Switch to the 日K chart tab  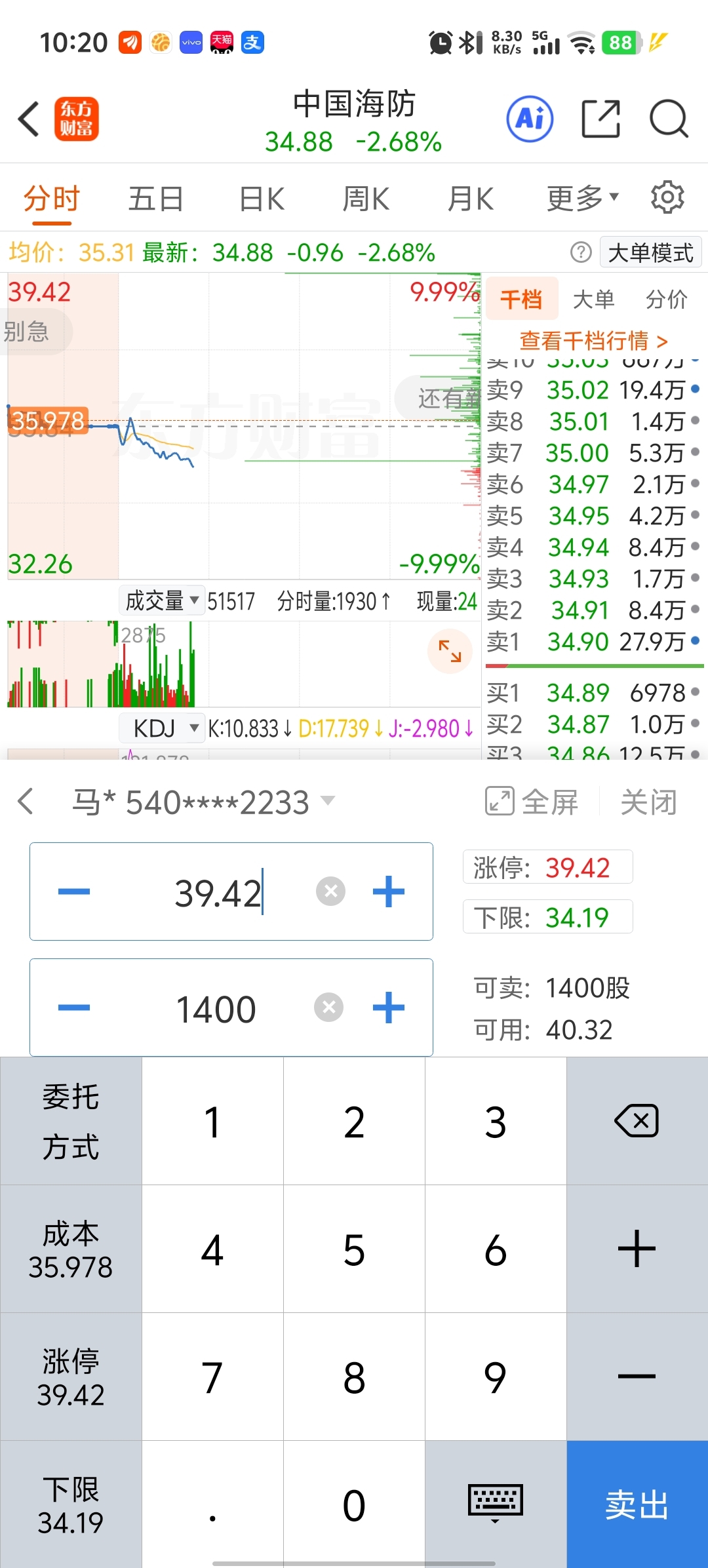pos(262,199)
